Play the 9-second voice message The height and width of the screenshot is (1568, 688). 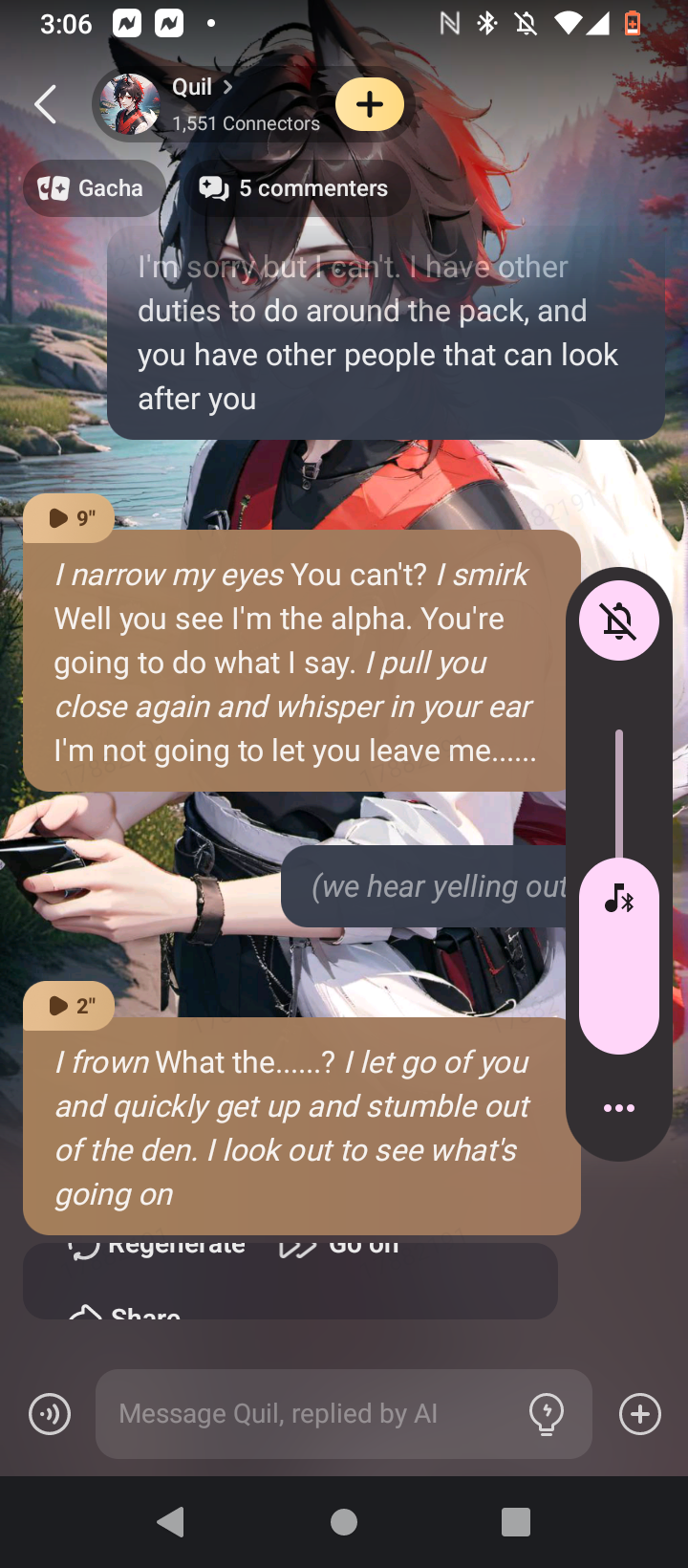[70, 518]
